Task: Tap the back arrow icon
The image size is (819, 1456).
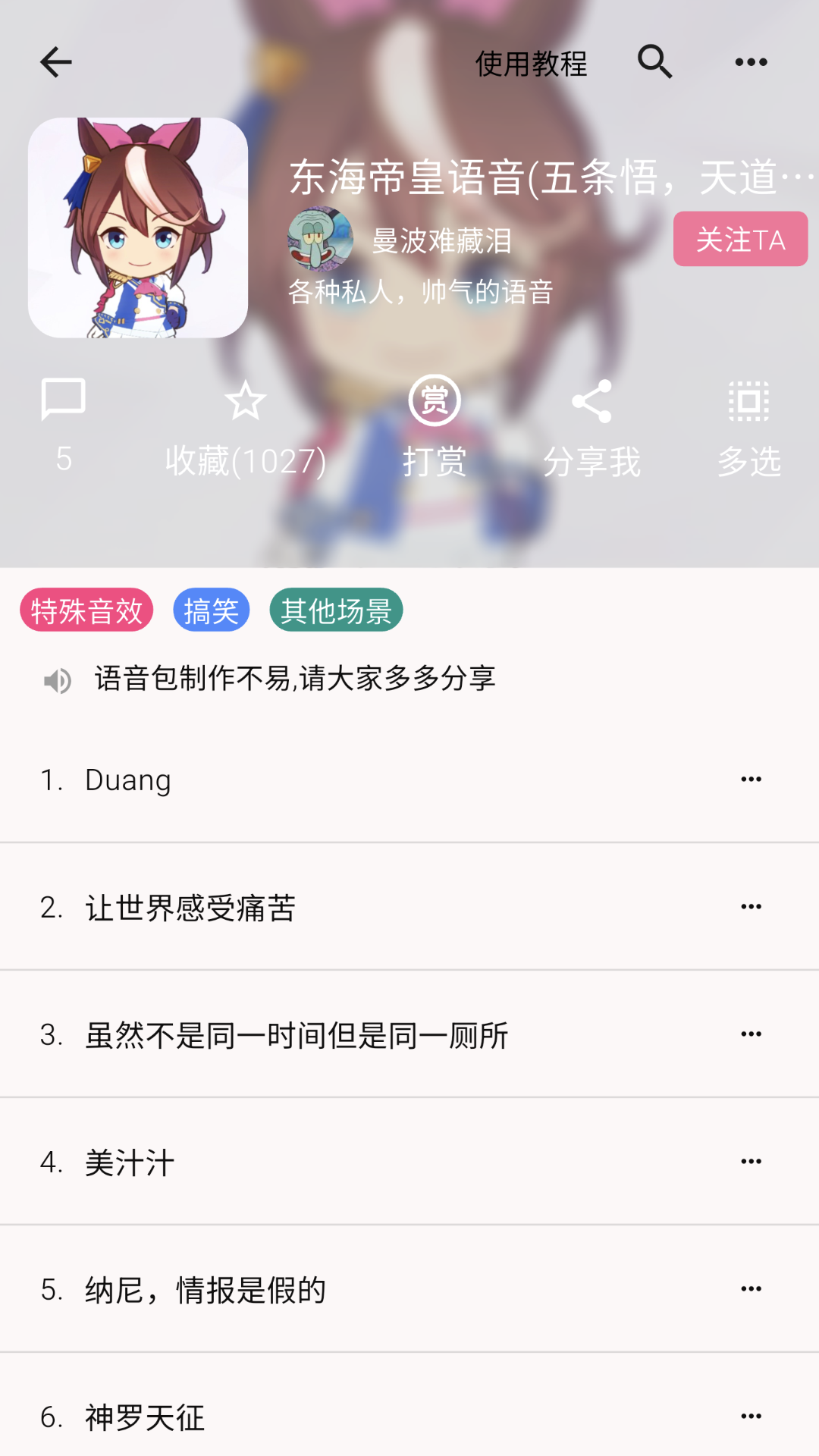Action: 55,62
